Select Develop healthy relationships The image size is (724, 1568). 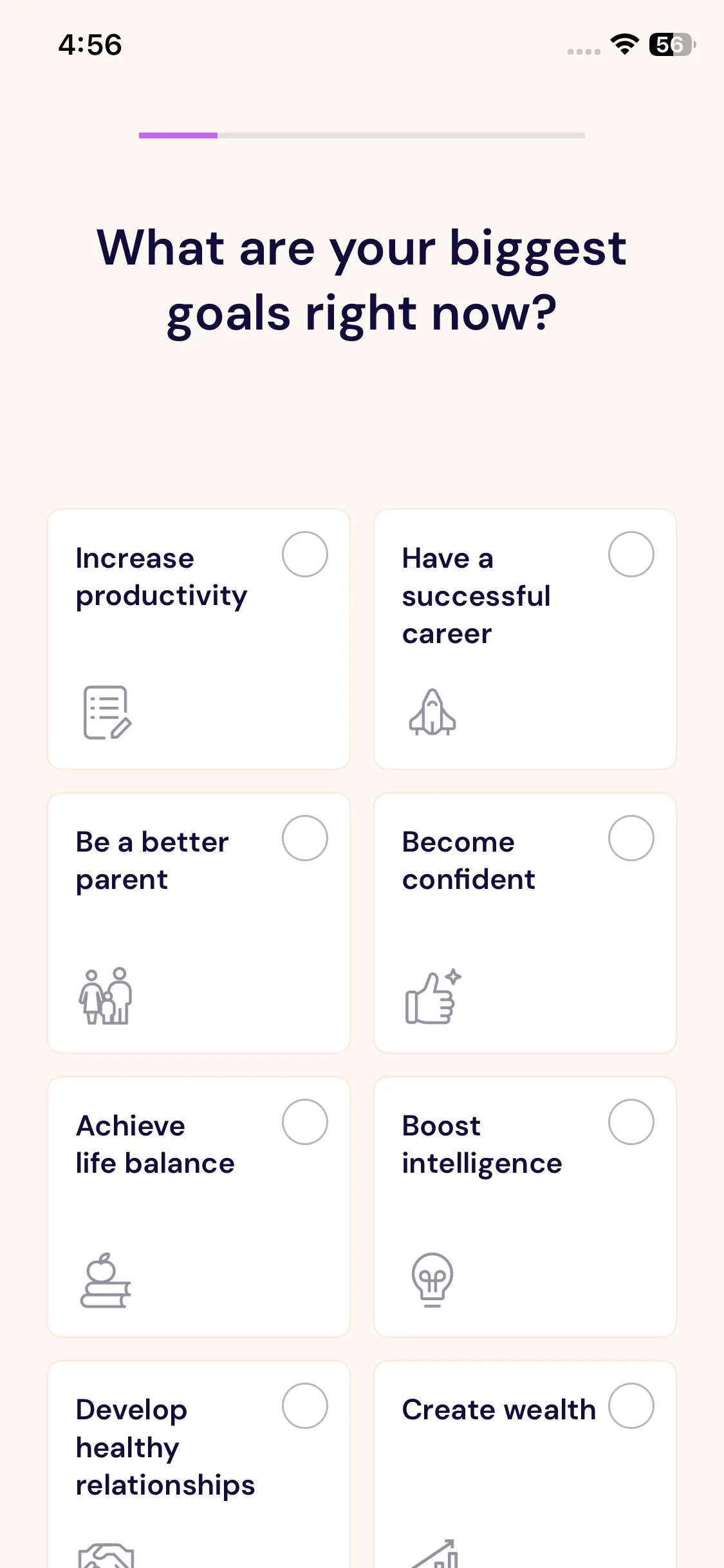199,1464
